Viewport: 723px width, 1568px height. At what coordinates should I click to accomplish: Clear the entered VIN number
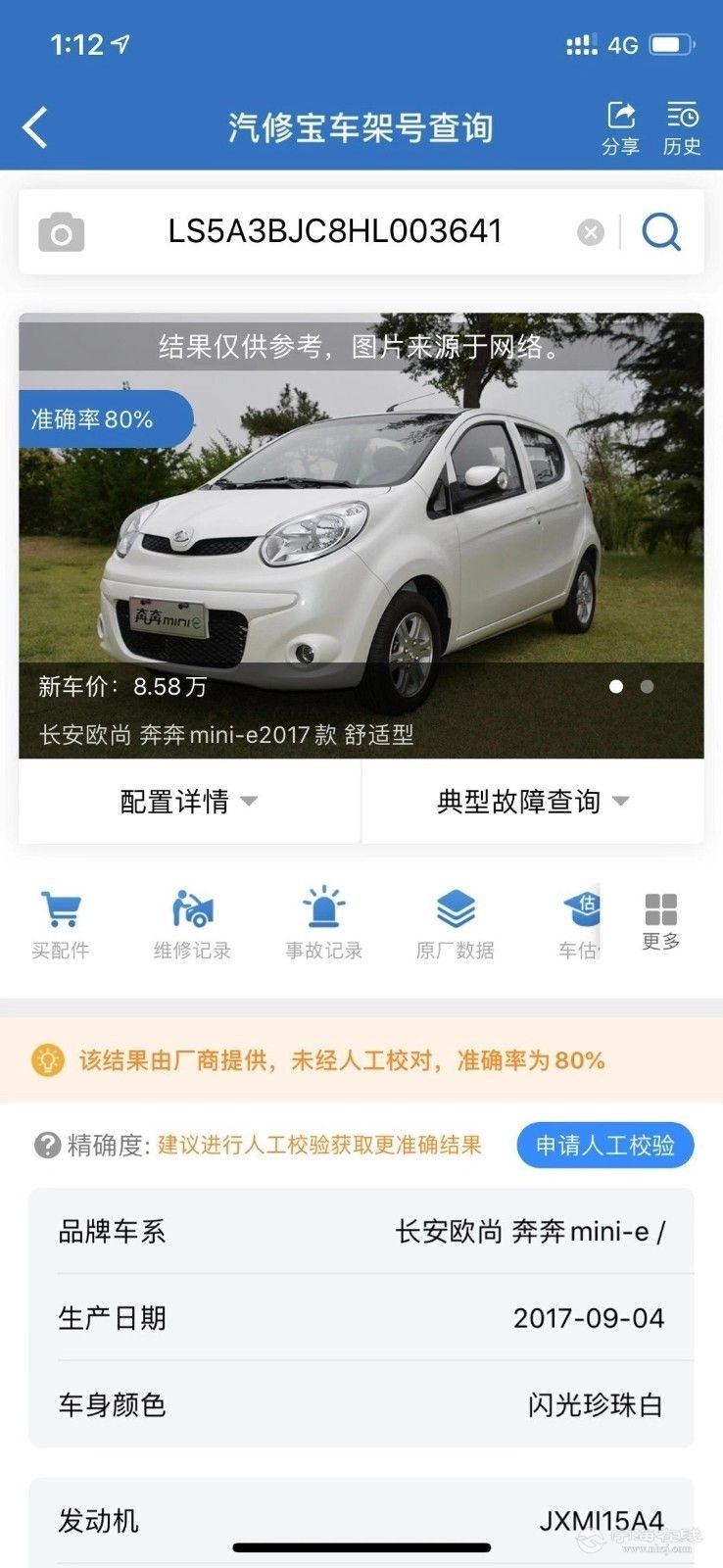coord(590,232)
